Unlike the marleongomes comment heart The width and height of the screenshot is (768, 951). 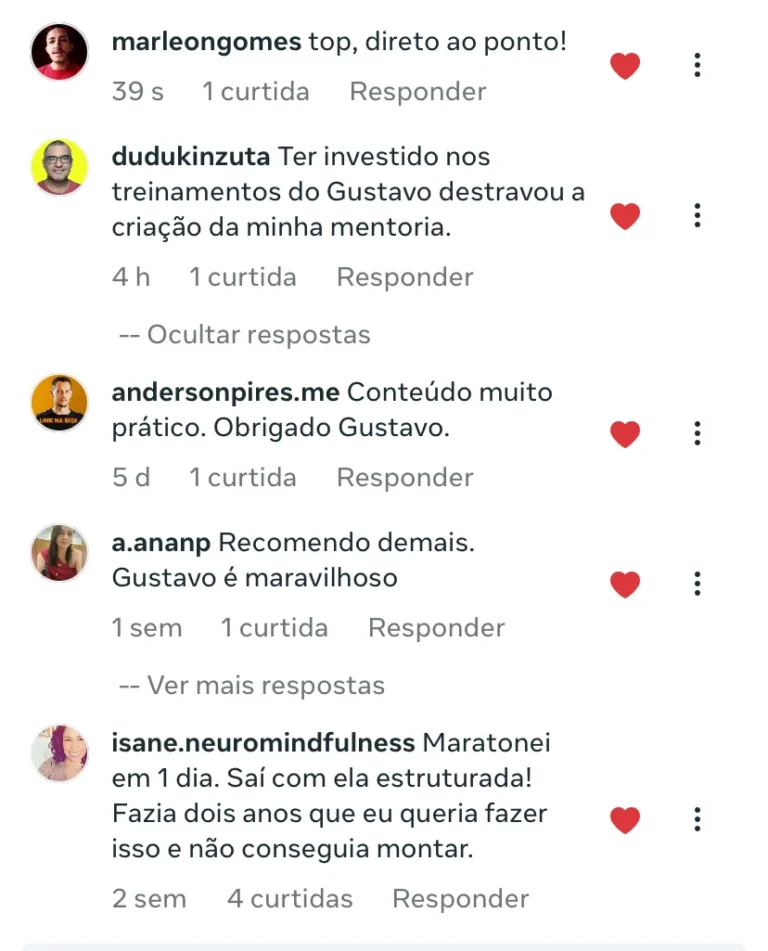[x=624, y=64]
